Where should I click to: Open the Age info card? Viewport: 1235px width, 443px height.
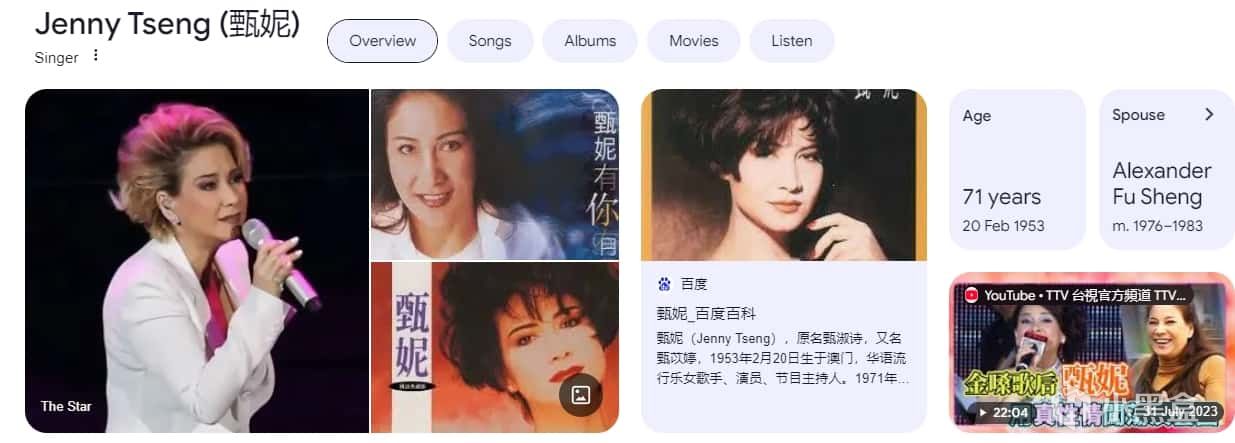pyautogui.click(x=1016, y=169)
